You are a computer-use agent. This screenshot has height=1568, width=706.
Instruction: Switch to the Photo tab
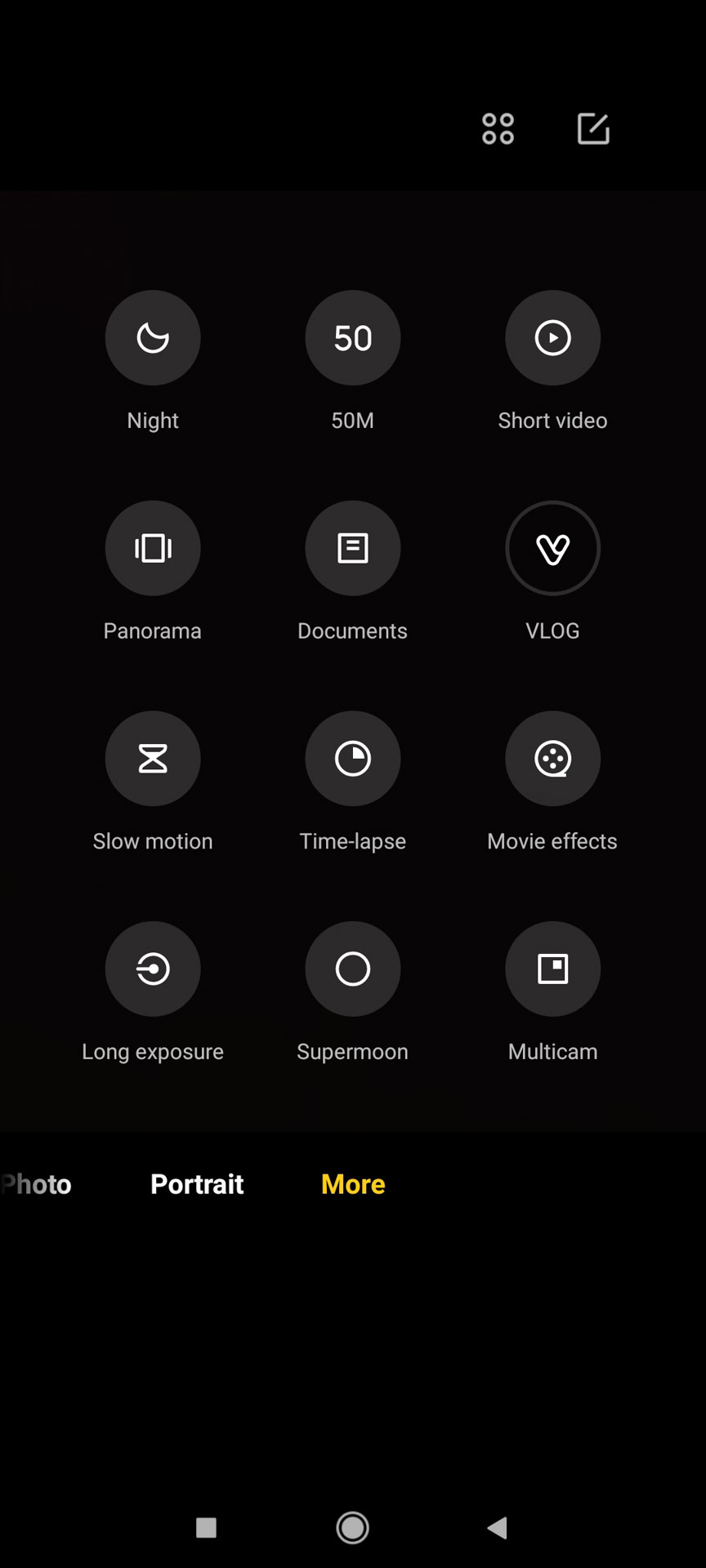tap(38, 1184)
